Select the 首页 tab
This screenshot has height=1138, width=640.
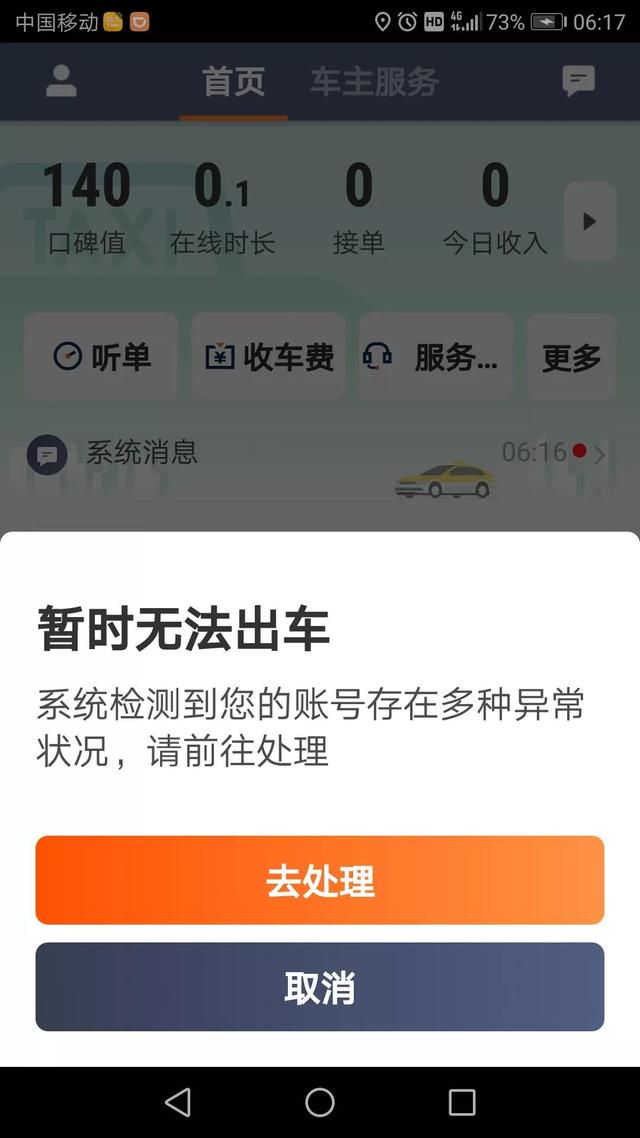tap(233, 82)
